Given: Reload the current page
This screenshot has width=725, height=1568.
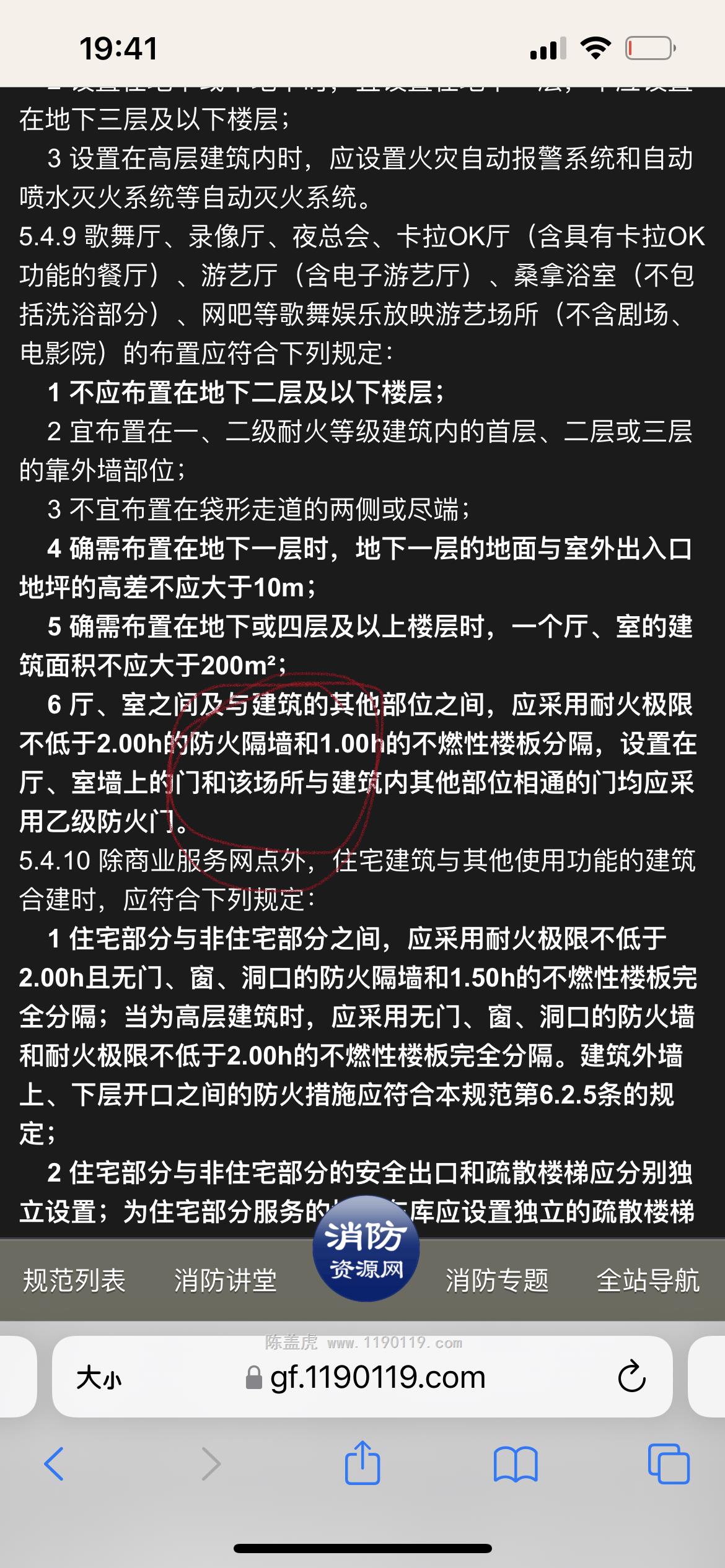Looking at the screenshot, I should (x=631, y=1376).
